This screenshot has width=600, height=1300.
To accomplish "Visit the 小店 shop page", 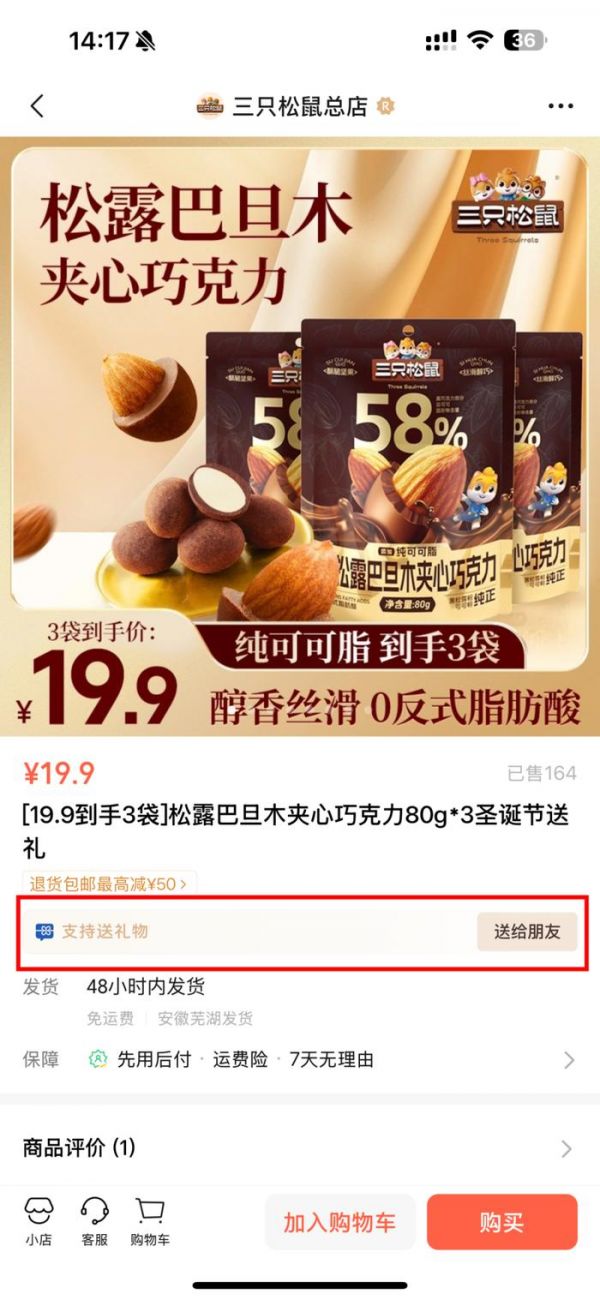I will pyautogui.click(x=38, y=1221).
